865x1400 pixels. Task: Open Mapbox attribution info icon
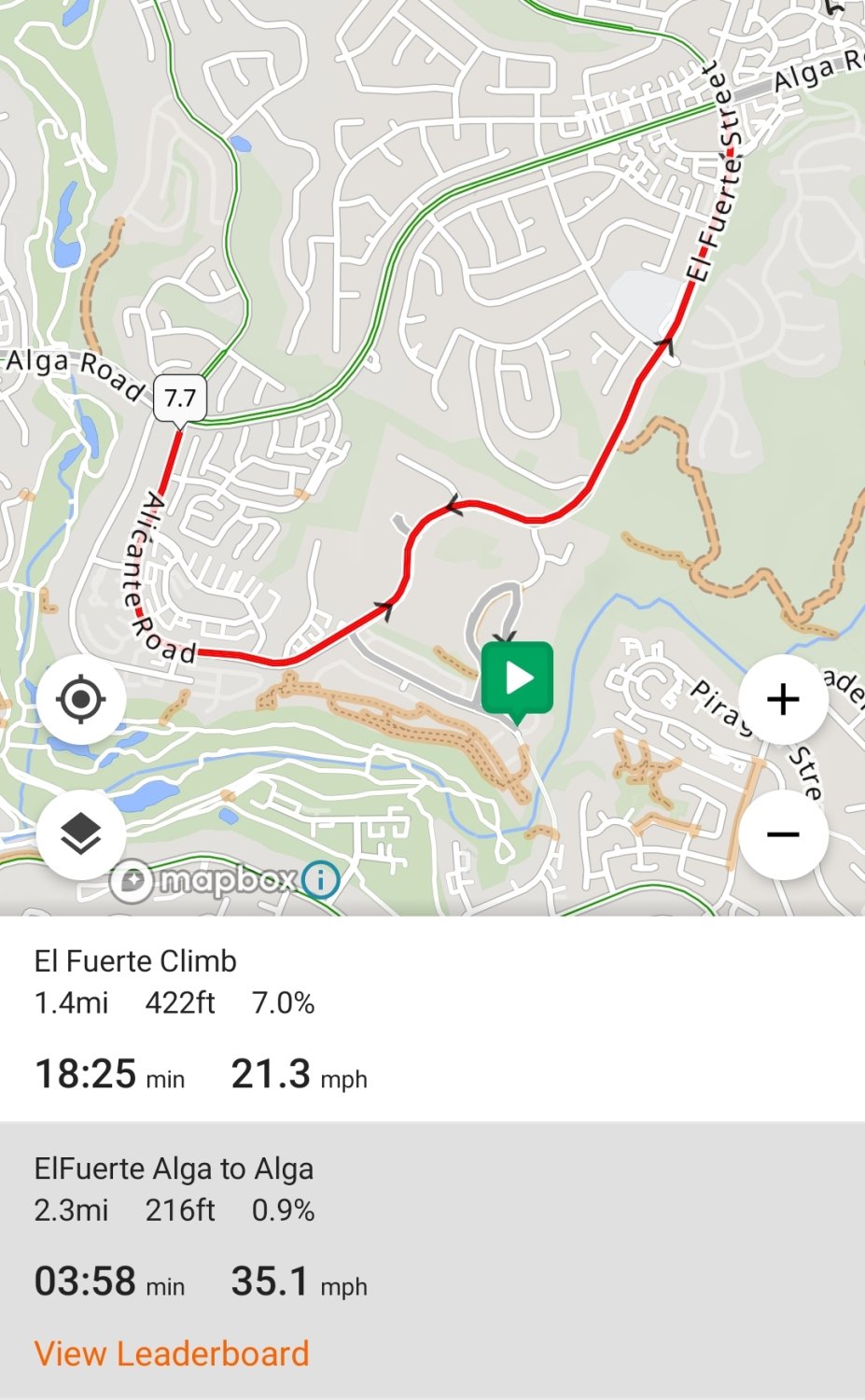(320, 879)
